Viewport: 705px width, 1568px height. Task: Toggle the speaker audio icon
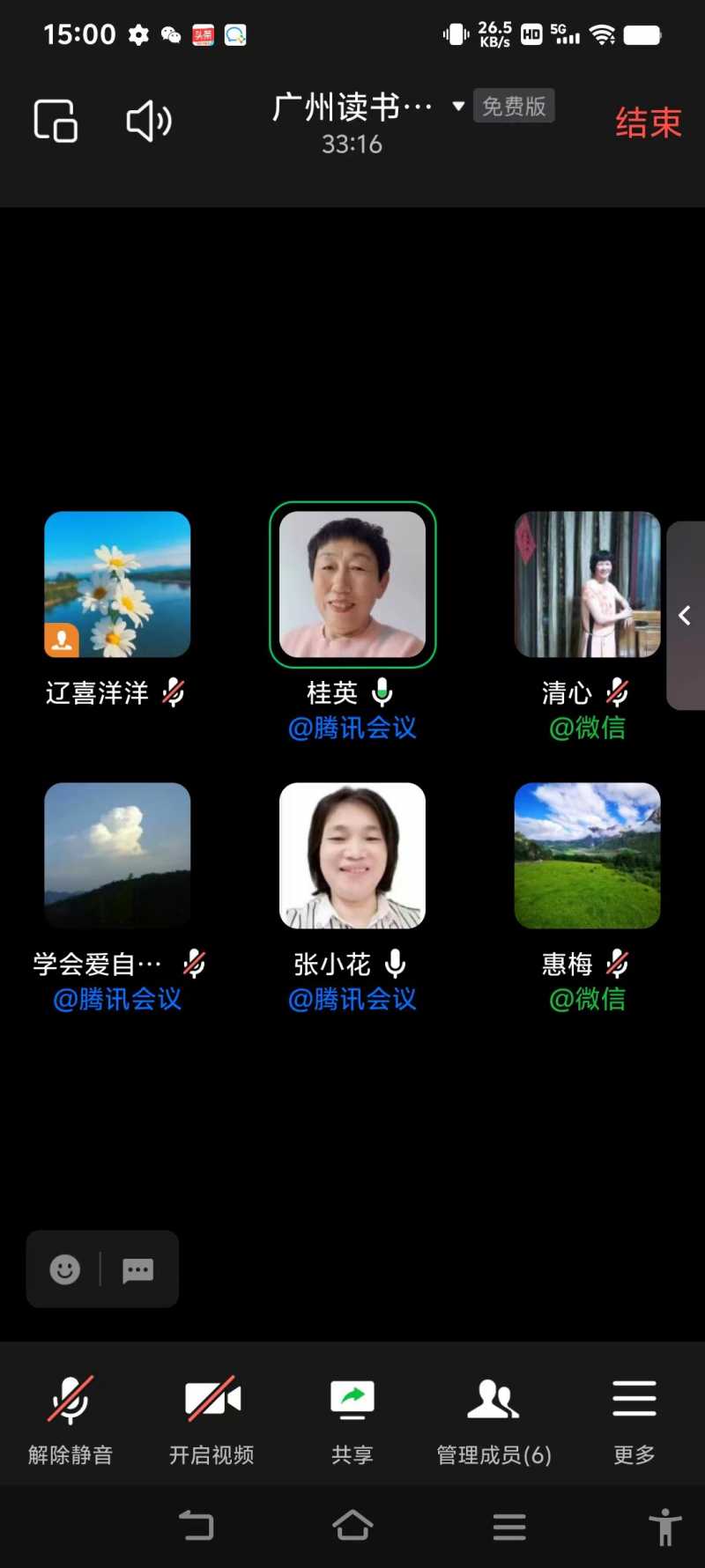[149, 122]
